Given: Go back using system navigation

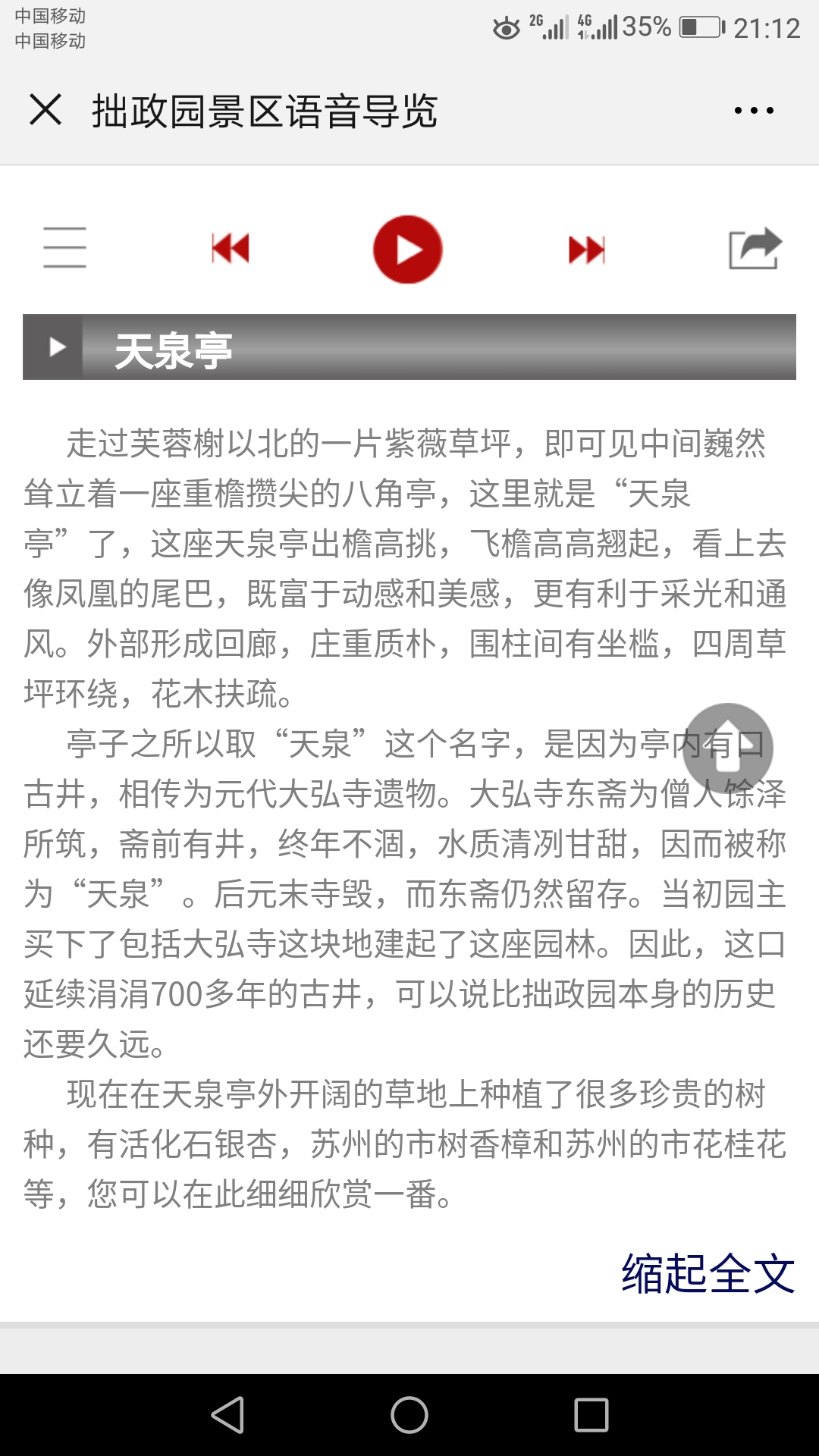Looking at the screenshot, I should (227, 1415).
